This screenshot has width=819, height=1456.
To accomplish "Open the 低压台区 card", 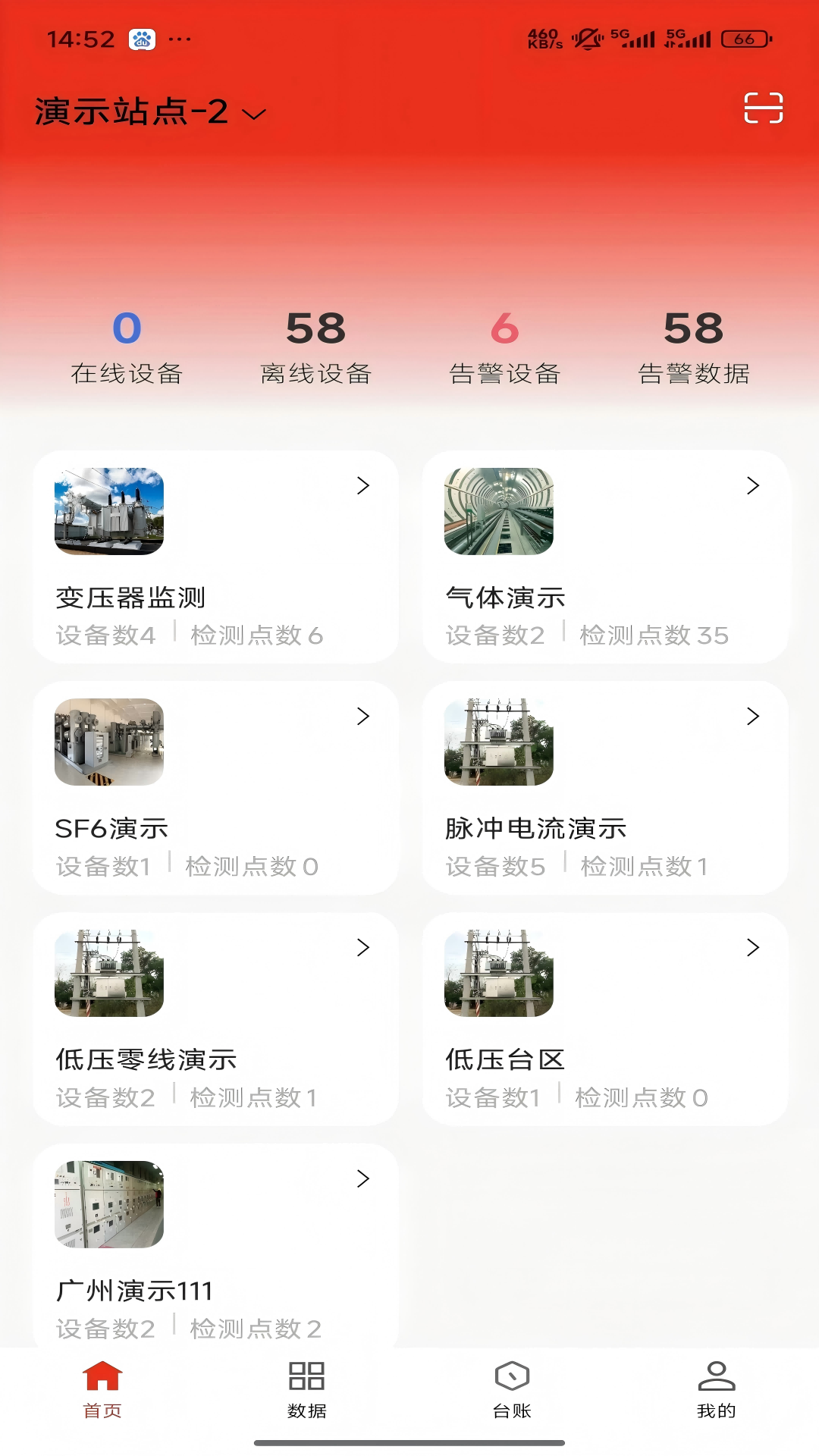I will pos(605,1019).
